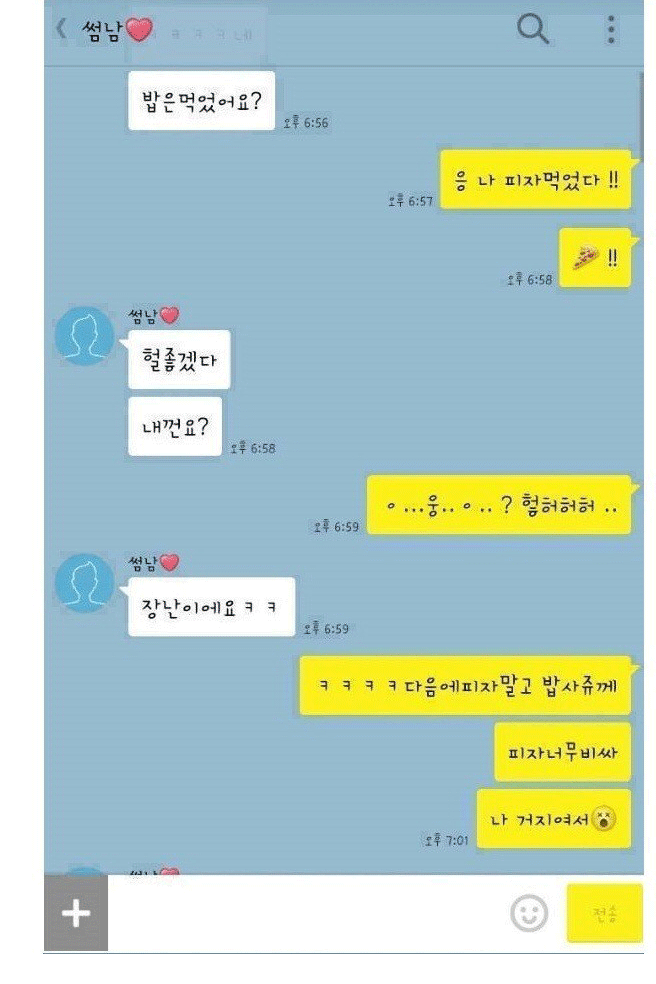Go back from the 썸남 chat
This screenshot has height=984, width=656.
(62, 30)
